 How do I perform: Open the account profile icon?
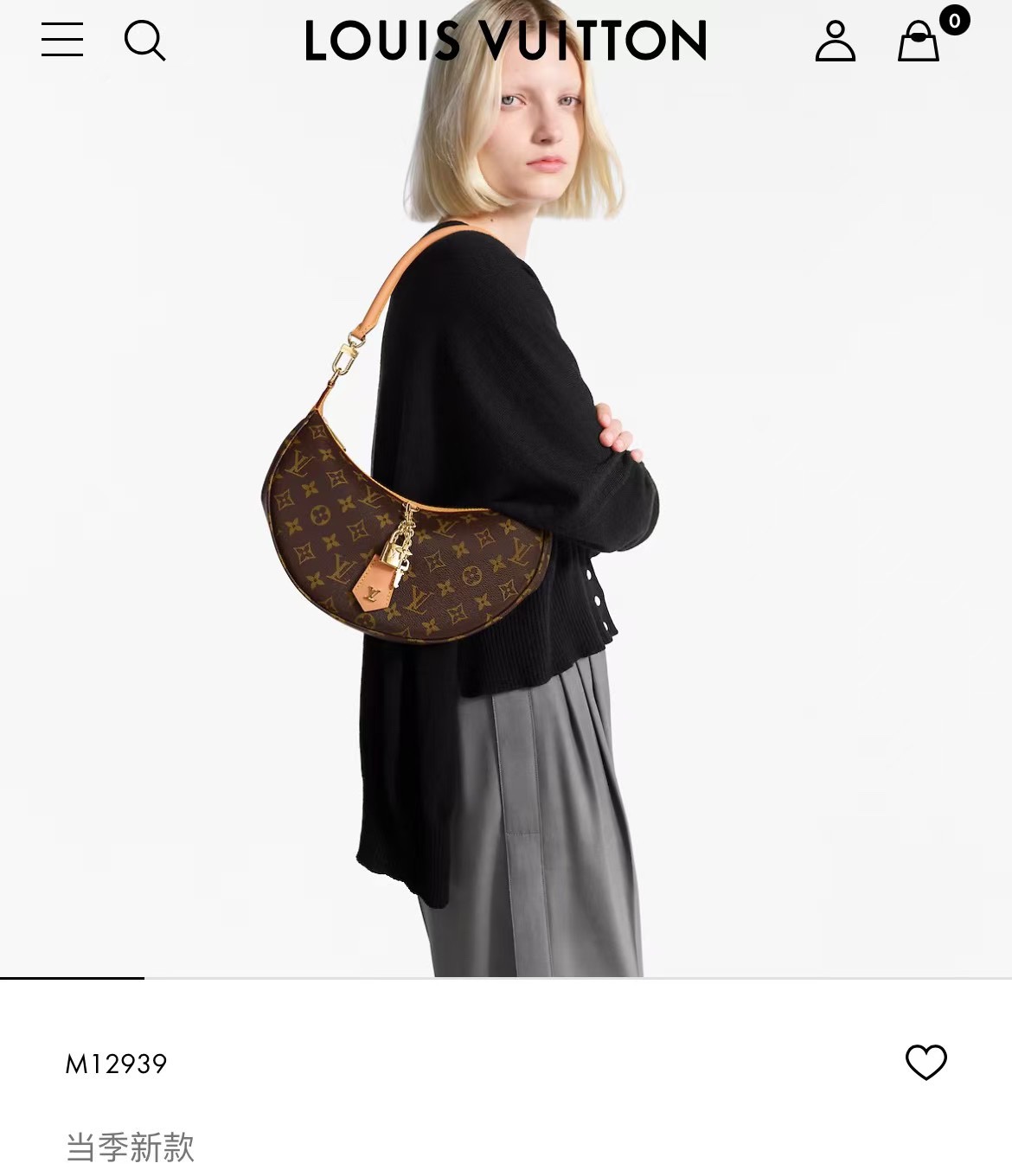[835, 41]
